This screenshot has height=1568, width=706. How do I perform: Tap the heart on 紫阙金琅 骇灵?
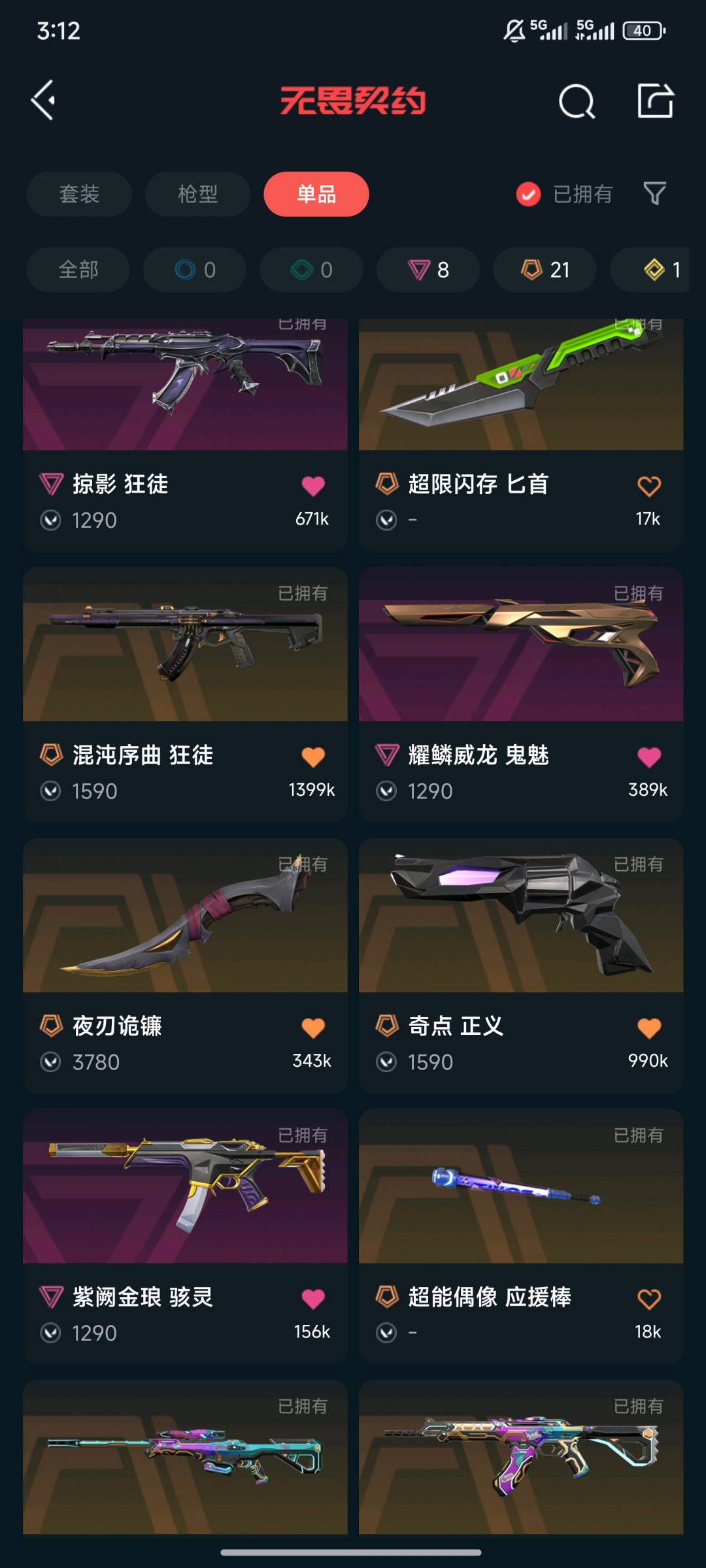313,1299
